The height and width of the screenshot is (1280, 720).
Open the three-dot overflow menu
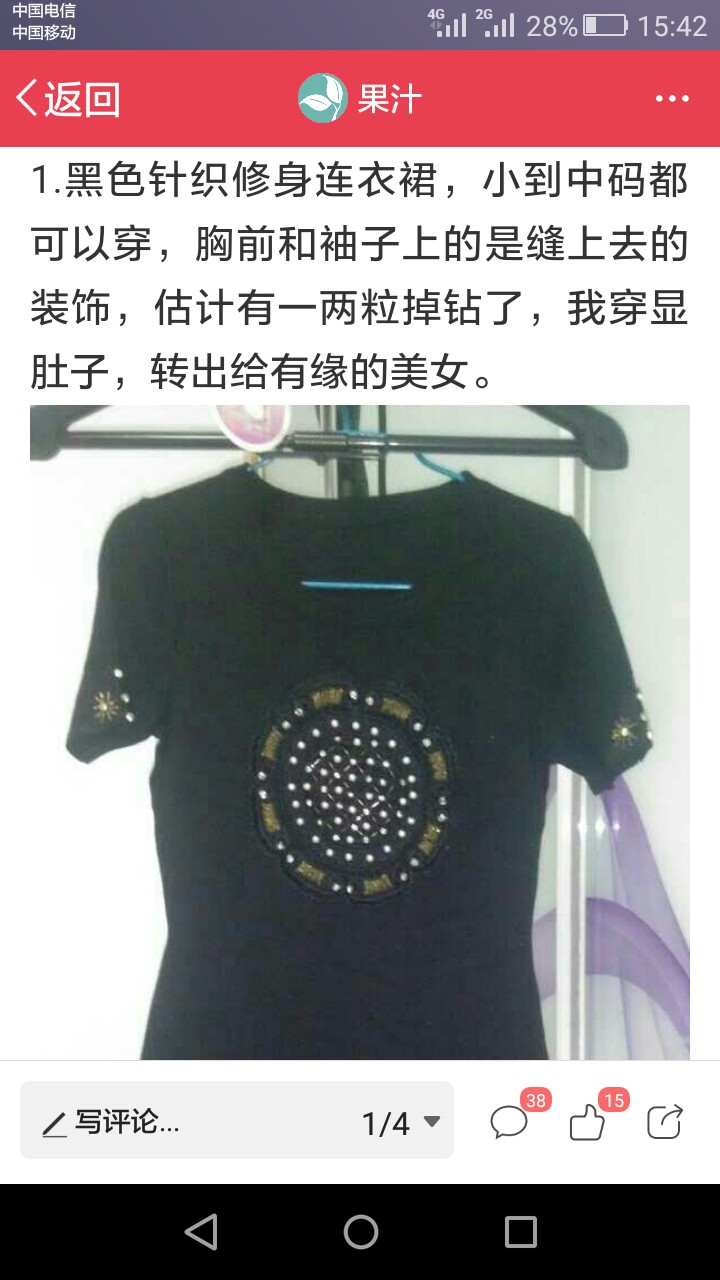tap(672, 99)
